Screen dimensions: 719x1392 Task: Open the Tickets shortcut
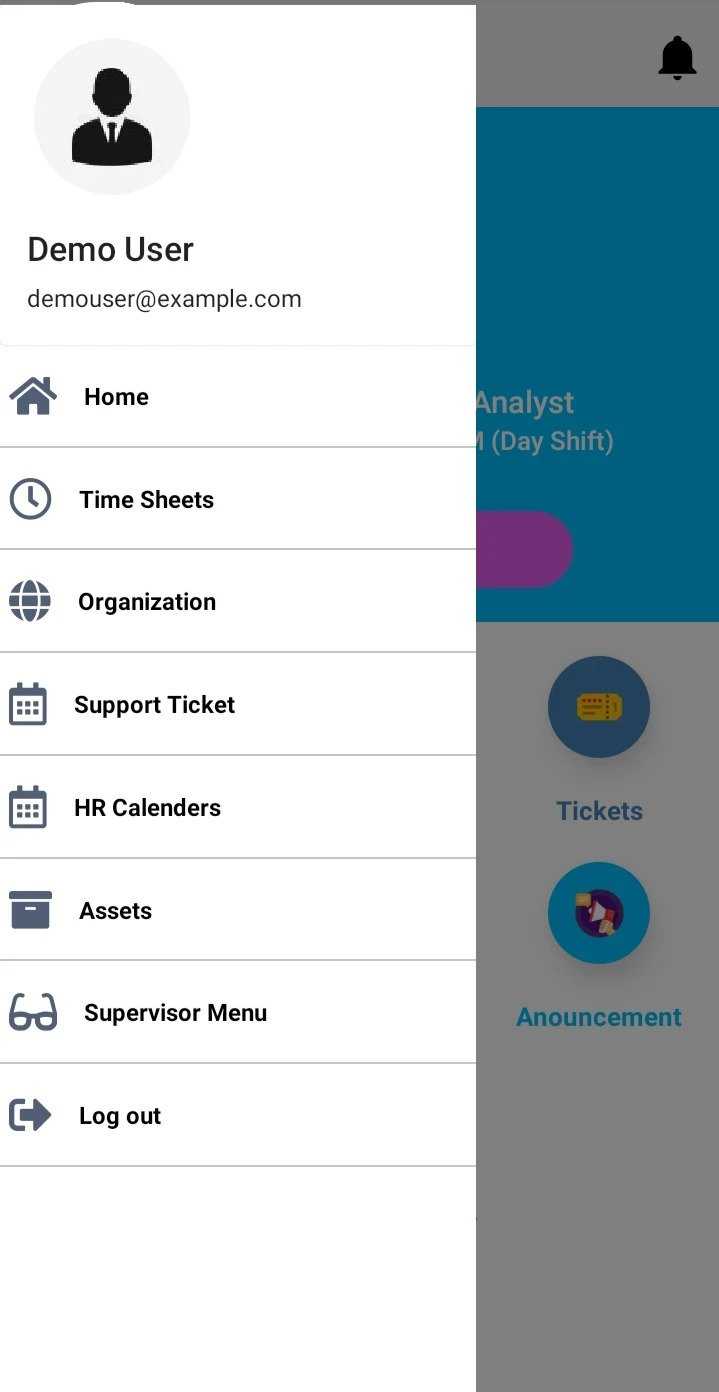tap(599, 707)
